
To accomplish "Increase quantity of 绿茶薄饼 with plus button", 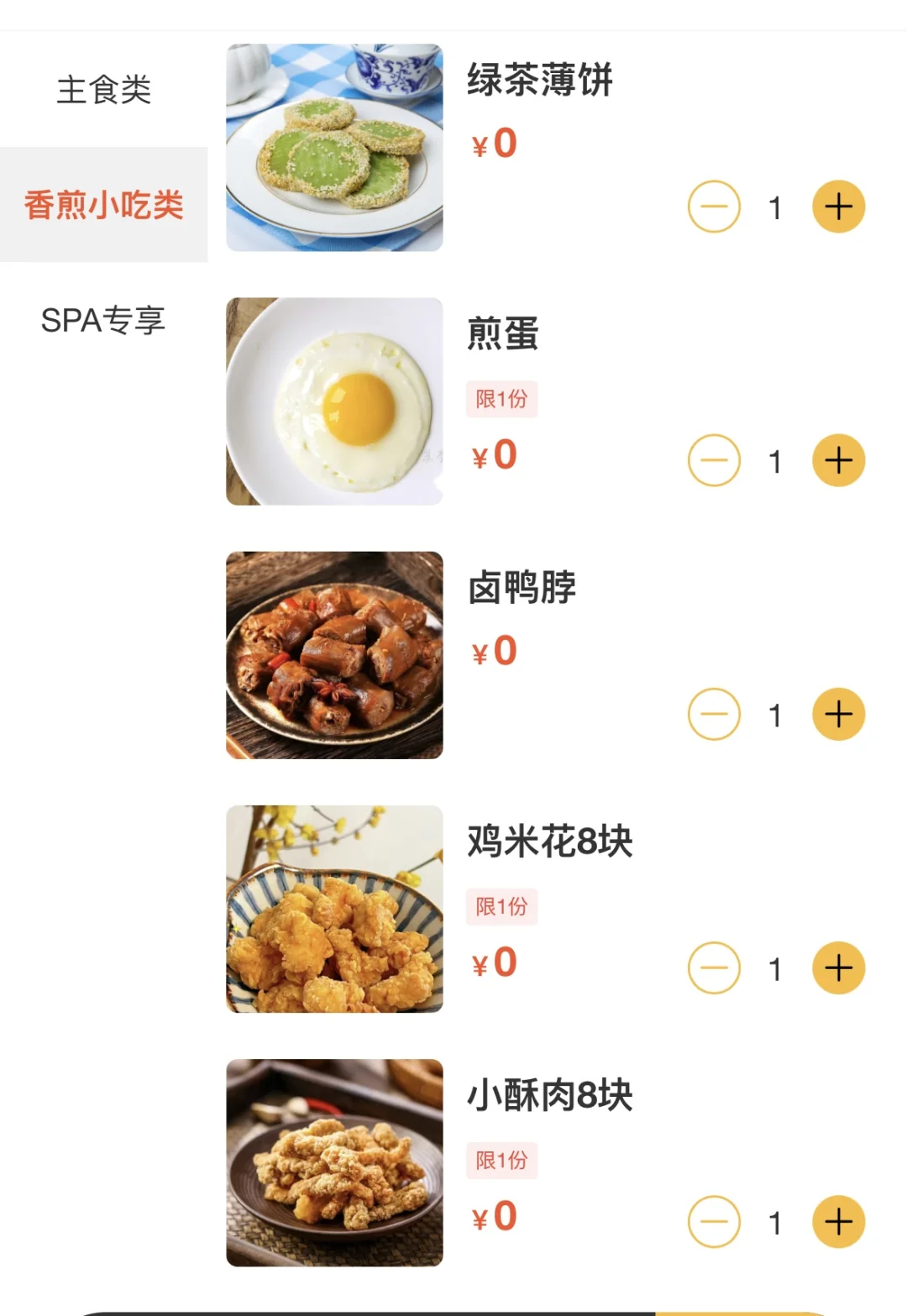I will pyautogui.click(x=837, y=207).
